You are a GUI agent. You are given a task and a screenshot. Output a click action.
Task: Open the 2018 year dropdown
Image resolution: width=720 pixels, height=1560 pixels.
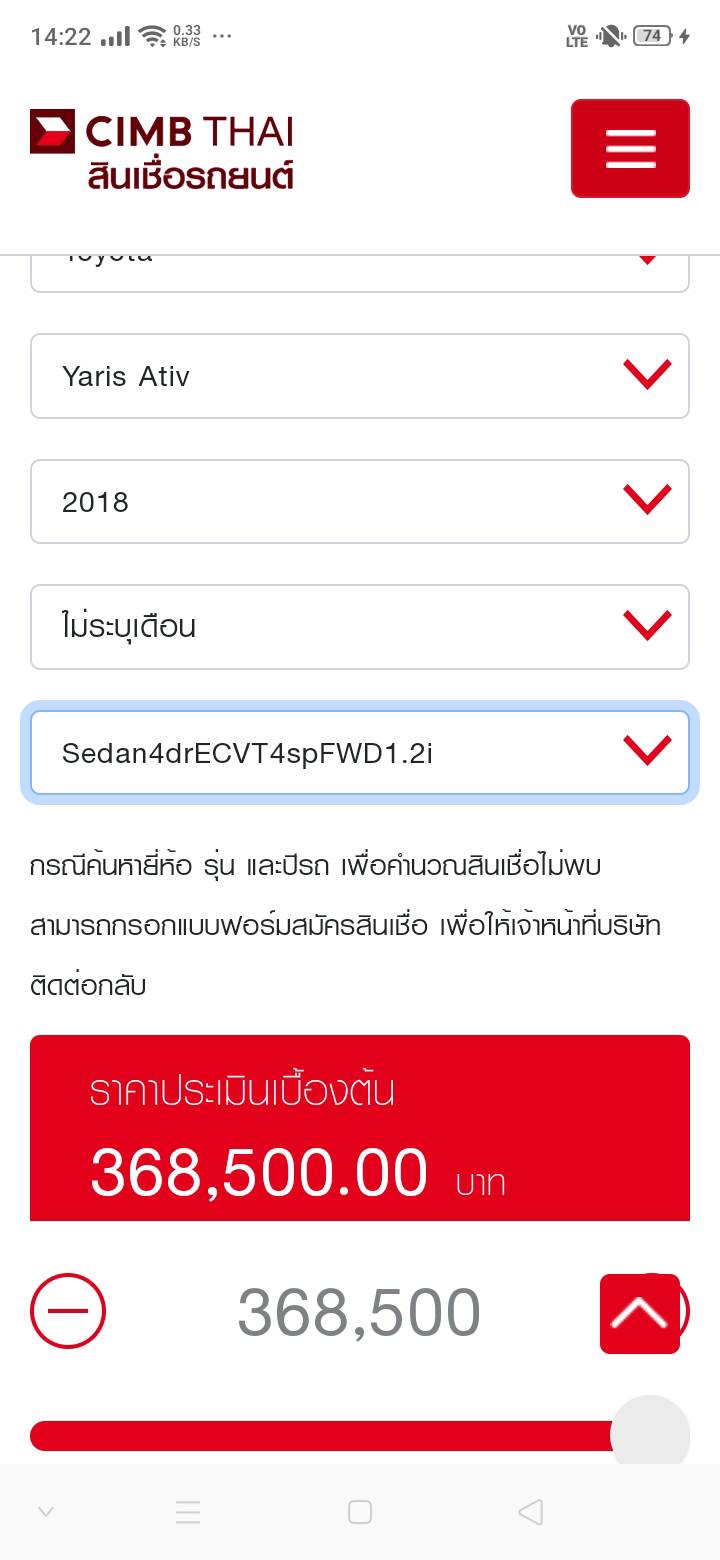coord(360,501)
